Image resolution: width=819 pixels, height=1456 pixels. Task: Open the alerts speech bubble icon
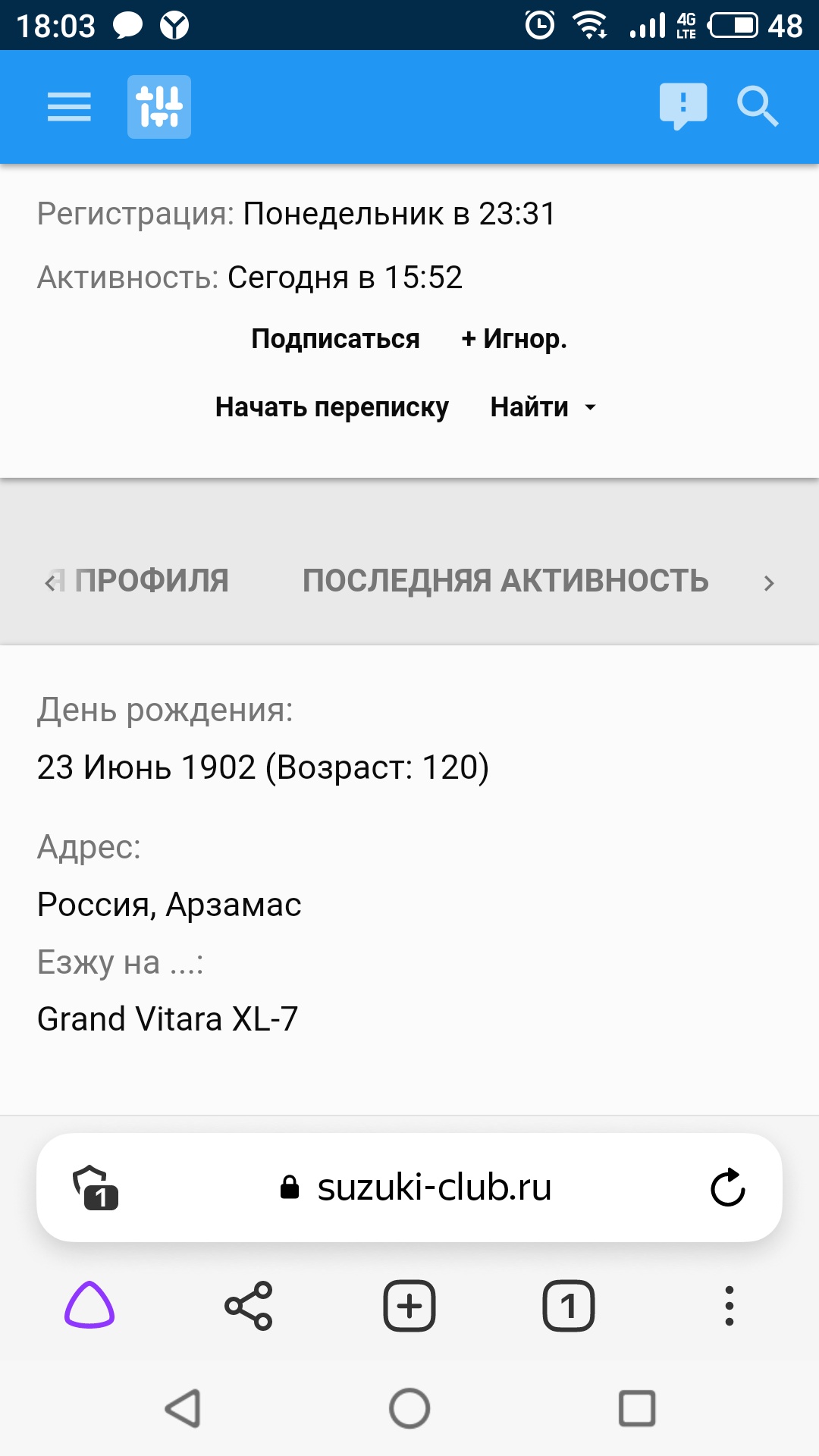pyautogui.click(x=683, y=106)
